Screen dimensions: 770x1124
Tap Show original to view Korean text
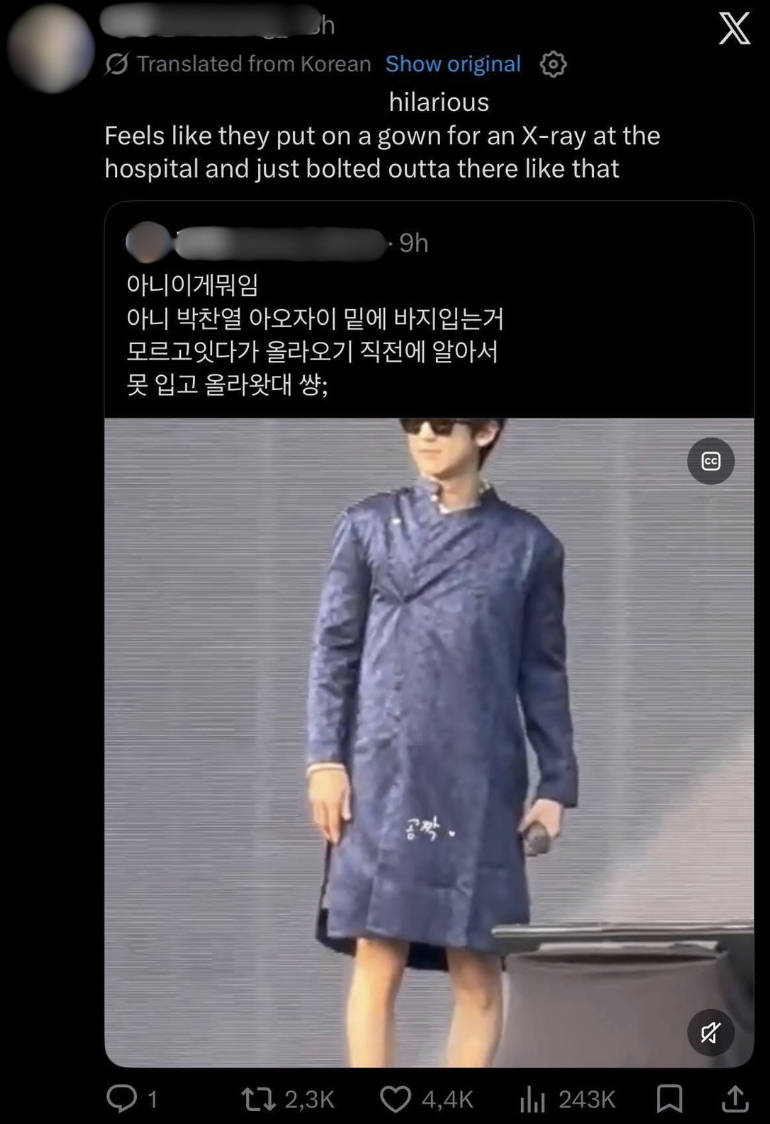coord(453,64)
